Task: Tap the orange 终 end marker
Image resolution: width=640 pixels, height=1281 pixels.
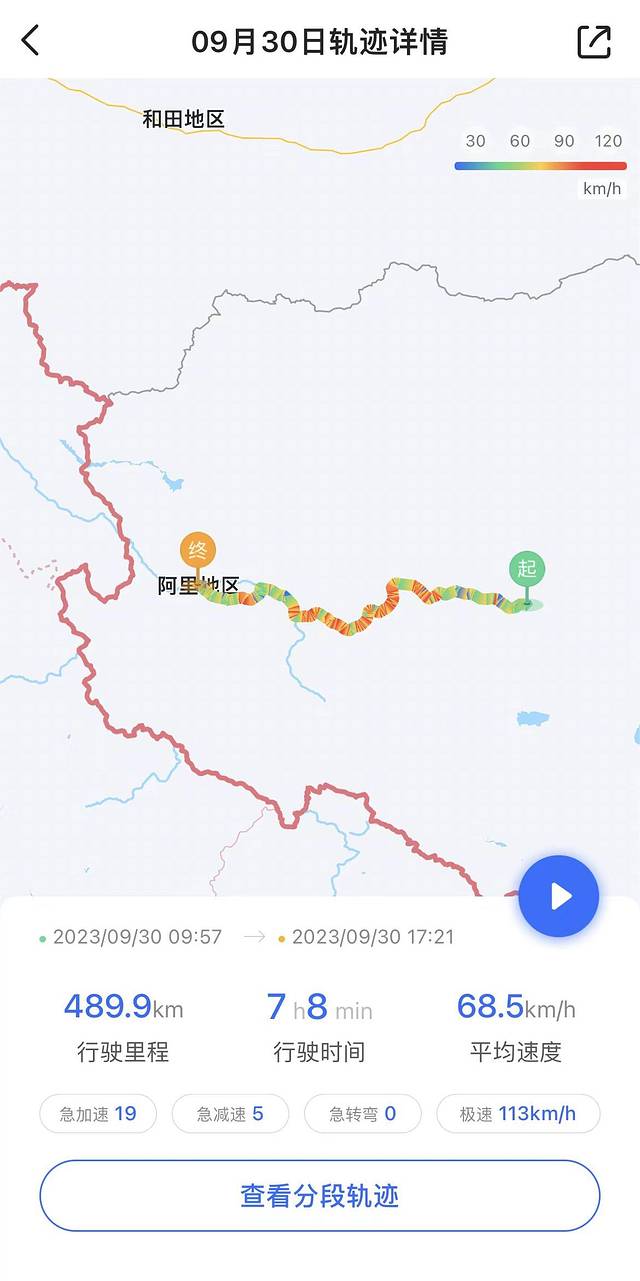Action: (198, 551)
